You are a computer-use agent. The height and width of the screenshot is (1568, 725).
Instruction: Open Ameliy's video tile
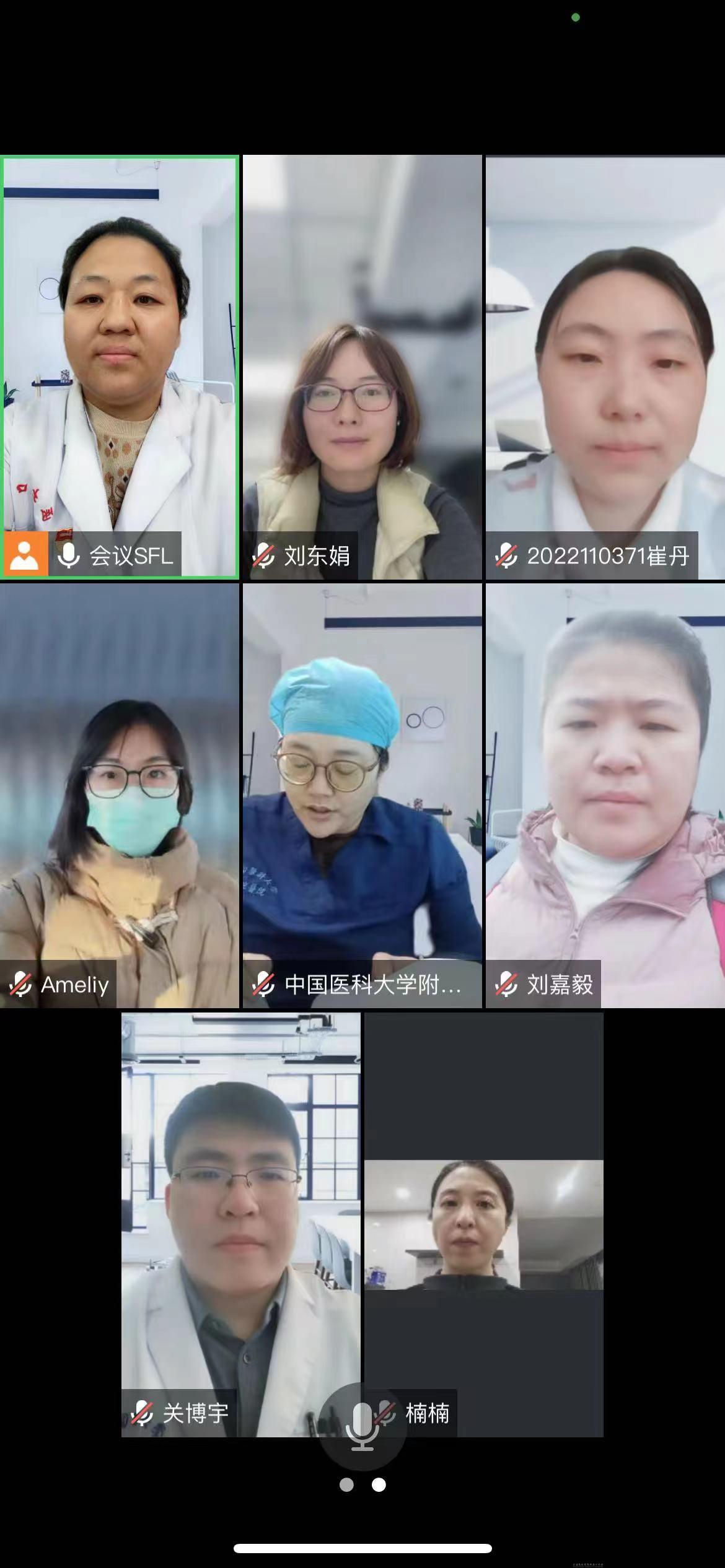click(120, 795)
